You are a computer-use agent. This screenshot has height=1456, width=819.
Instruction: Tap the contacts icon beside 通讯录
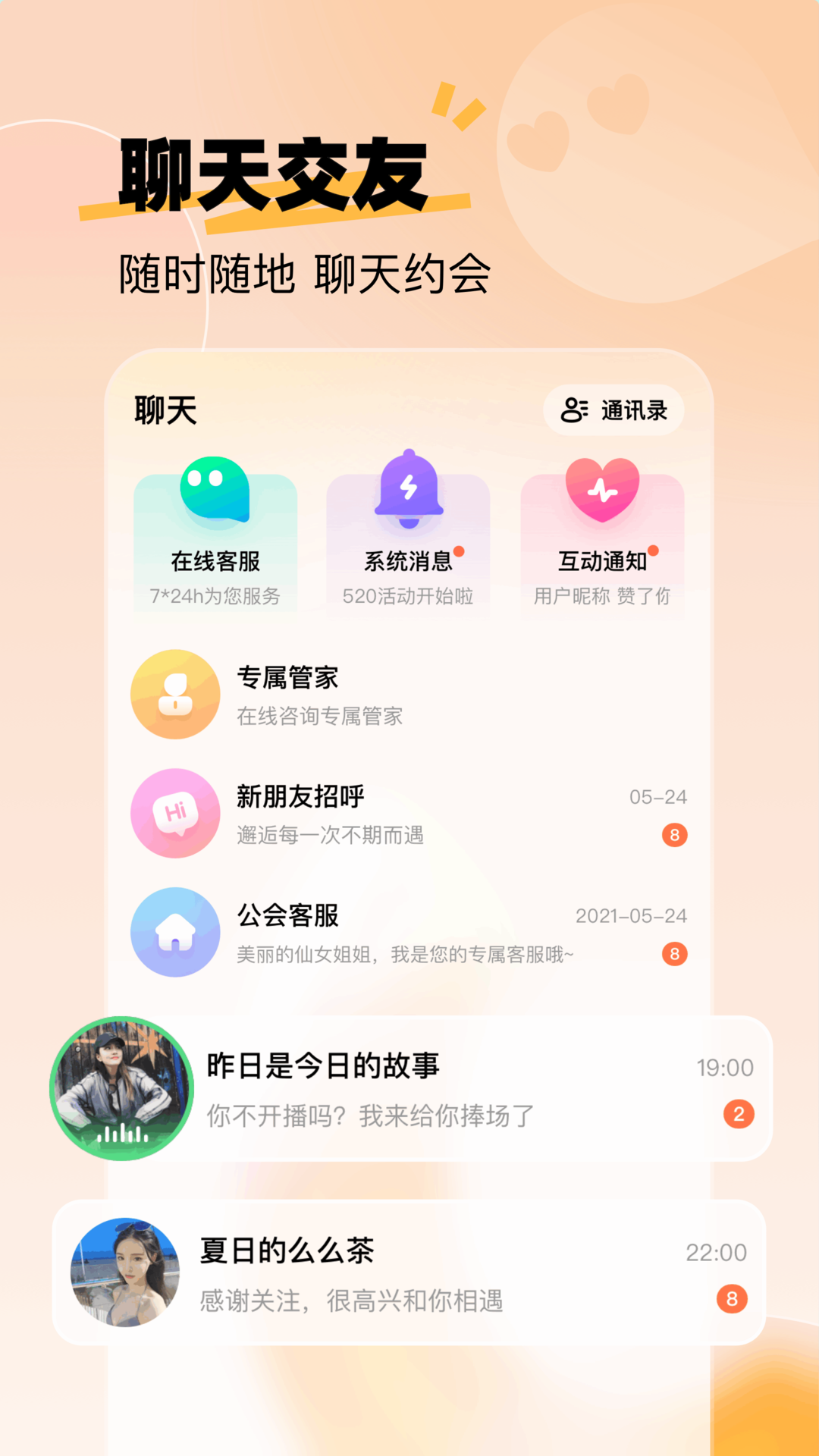(574, 410)
